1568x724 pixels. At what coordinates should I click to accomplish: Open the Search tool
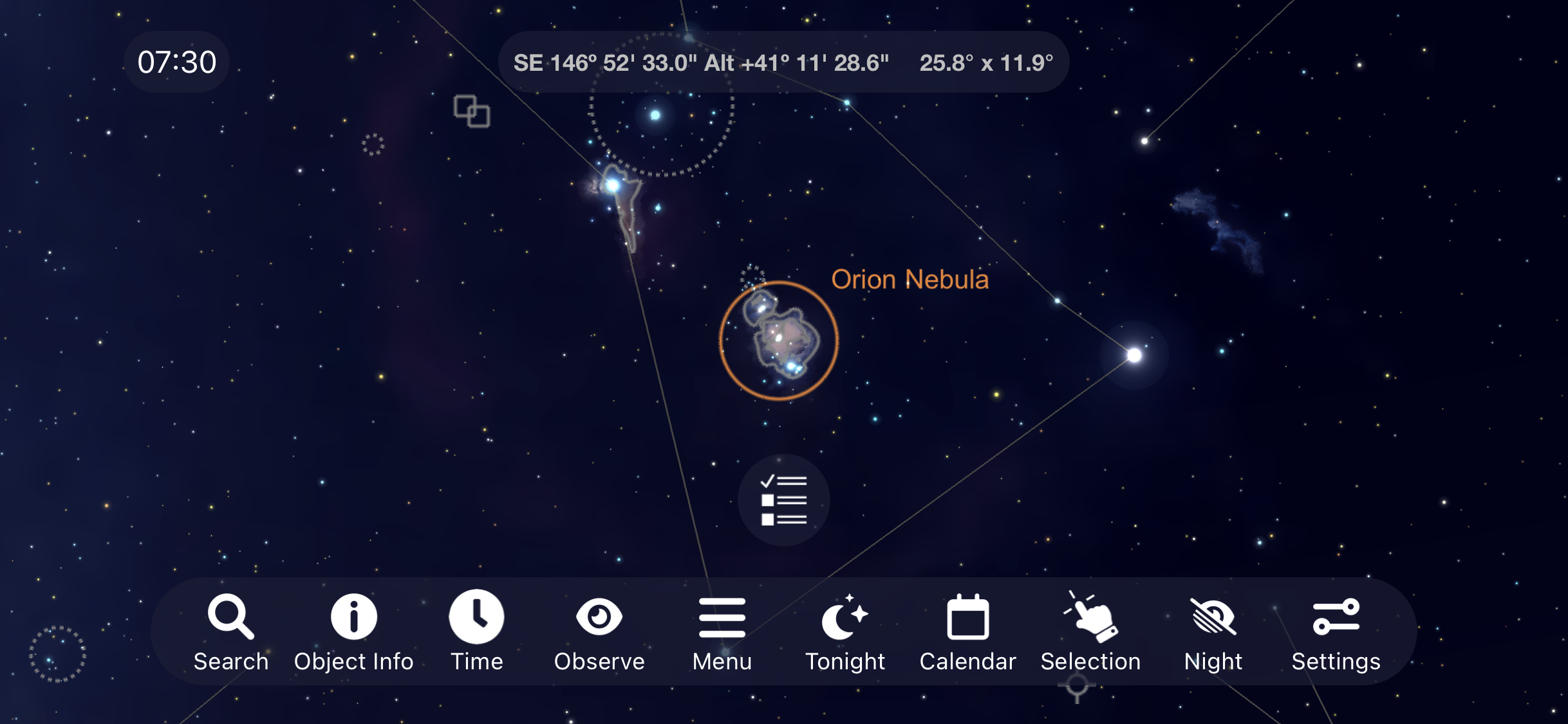pyautogui.click(x=230, y=631)
